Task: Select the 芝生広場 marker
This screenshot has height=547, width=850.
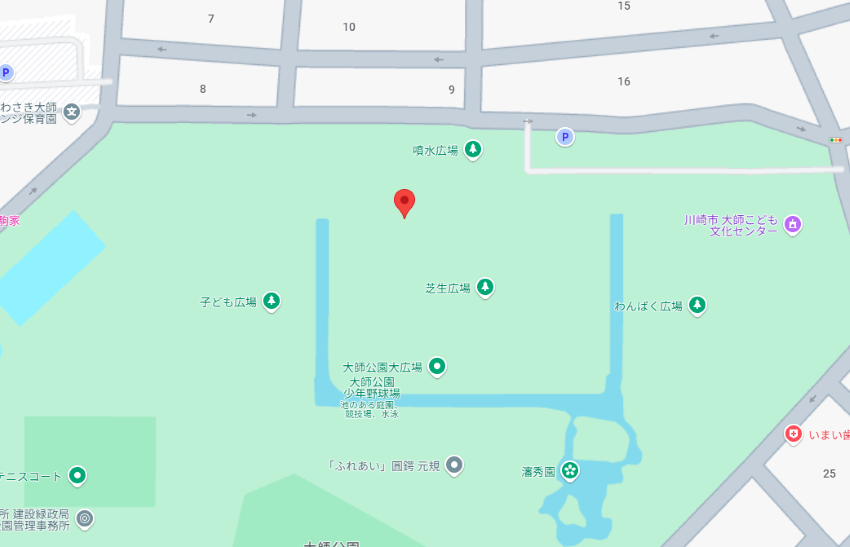Action: tap(485, 288)
